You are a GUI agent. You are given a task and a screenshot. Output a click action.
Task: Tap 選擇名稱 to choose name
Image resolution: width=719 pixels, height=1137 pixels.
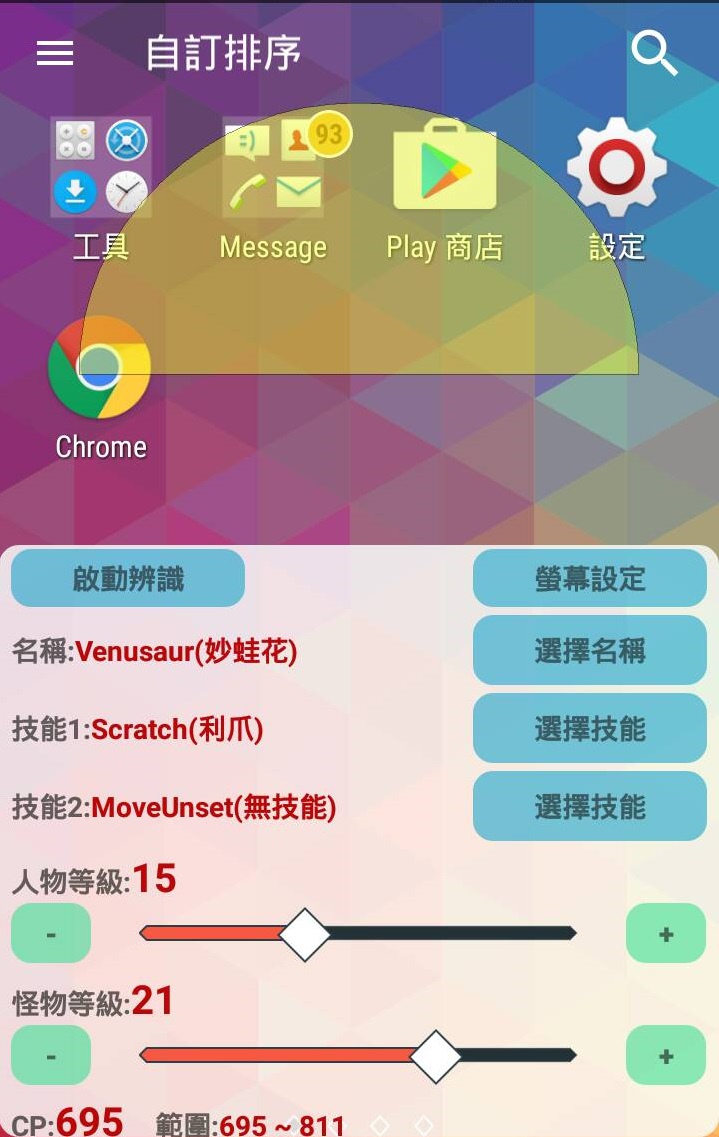click(590, 651)
